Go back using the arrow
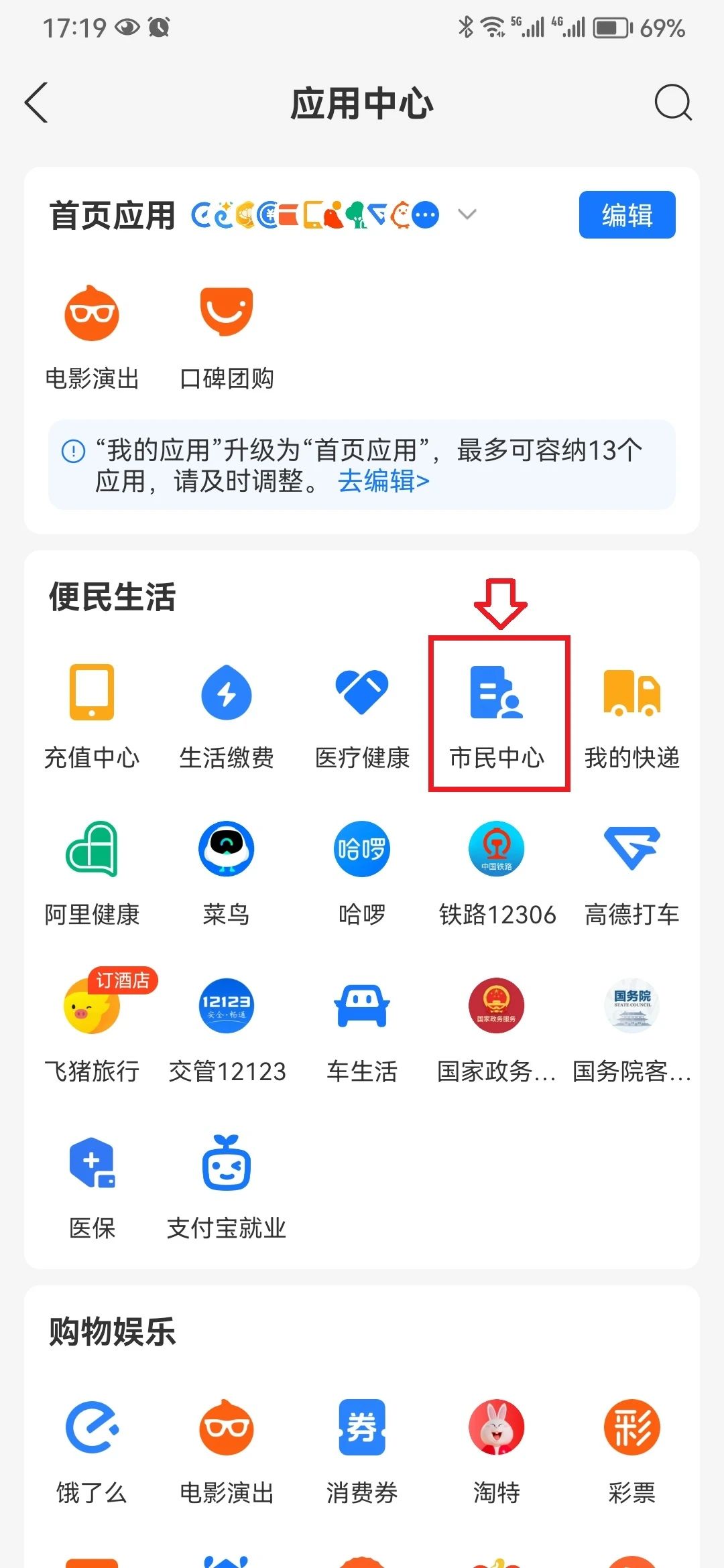This screenshot has height=1568, width=724. pos(37,103)
